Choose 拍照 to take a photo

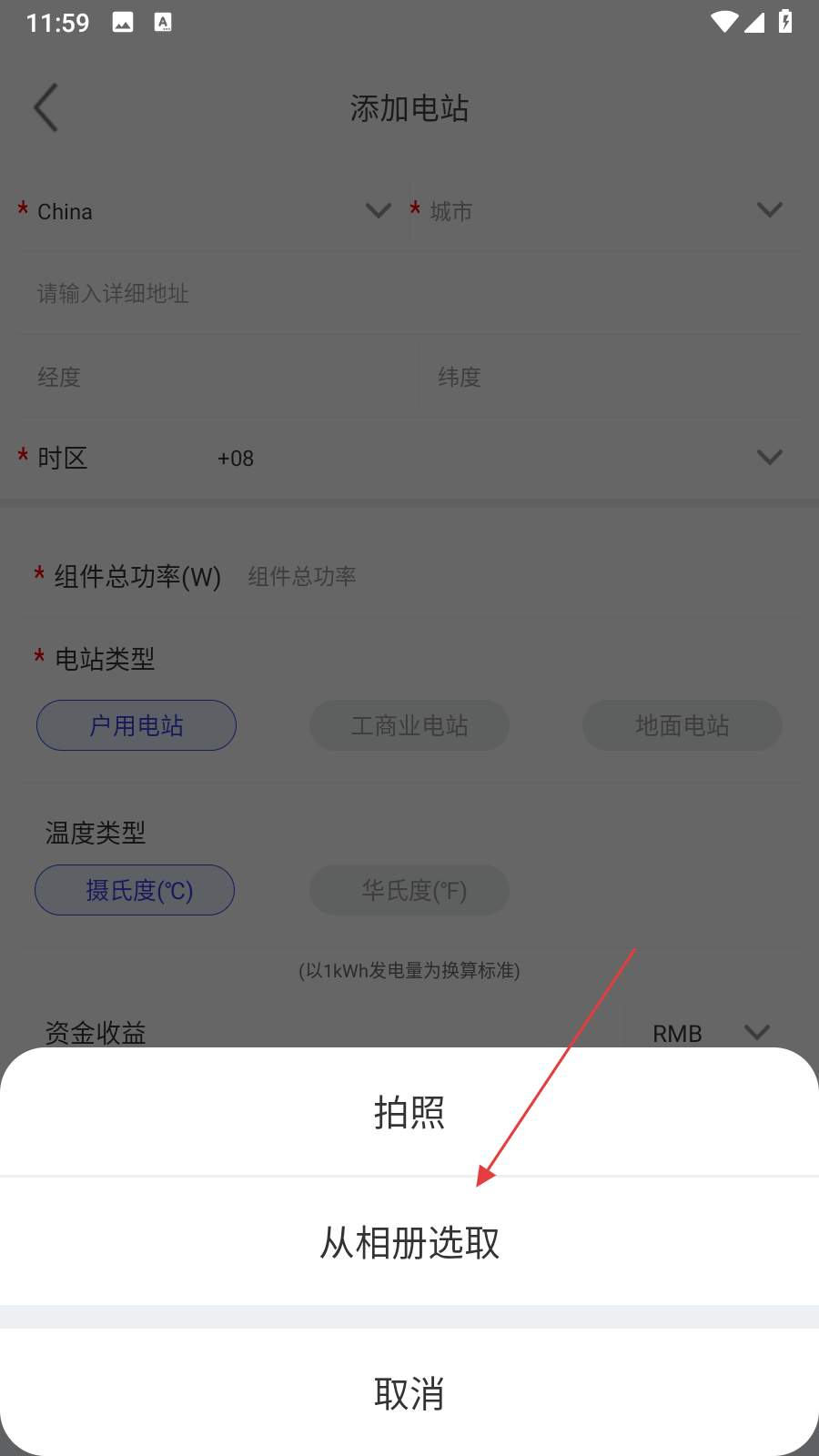point(409,1112)
